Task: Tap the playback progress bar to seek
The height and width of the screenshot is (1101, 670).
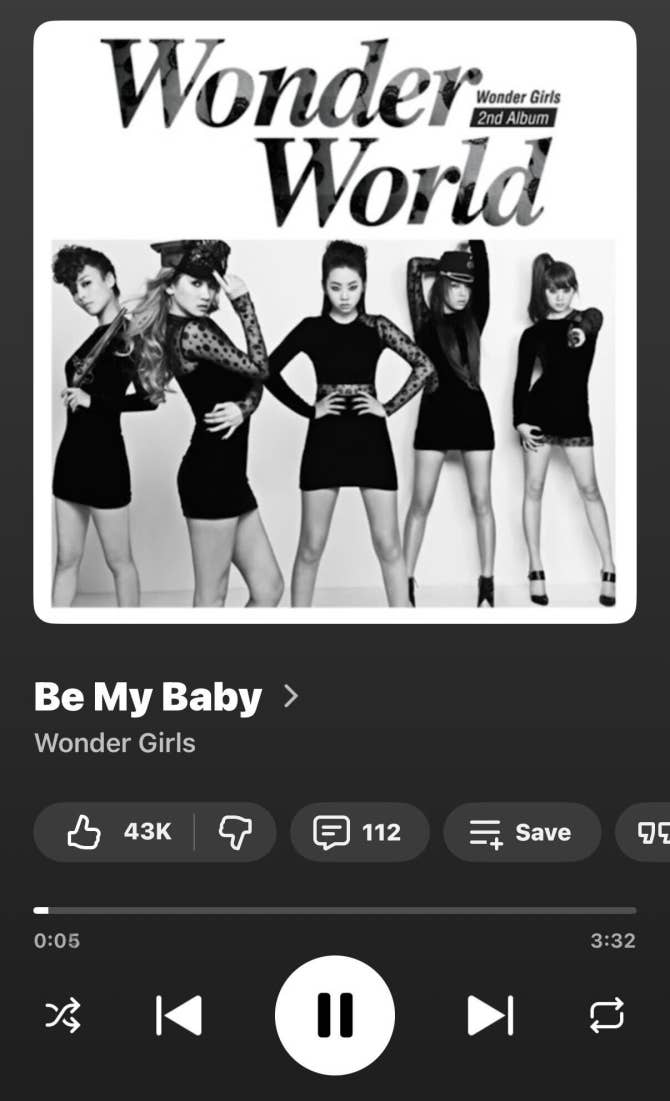Action: 335,910
